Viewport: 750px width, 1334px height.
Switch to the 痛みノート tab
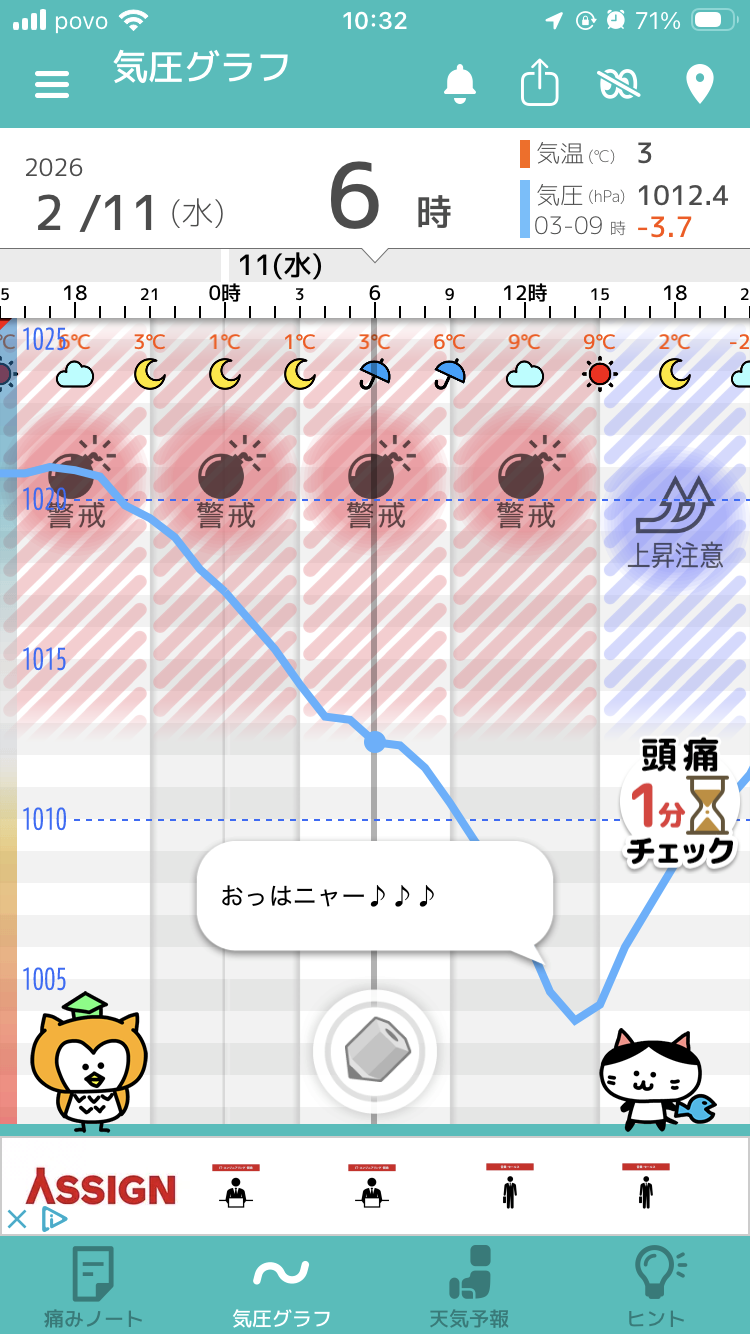[x=93, y=1287]
